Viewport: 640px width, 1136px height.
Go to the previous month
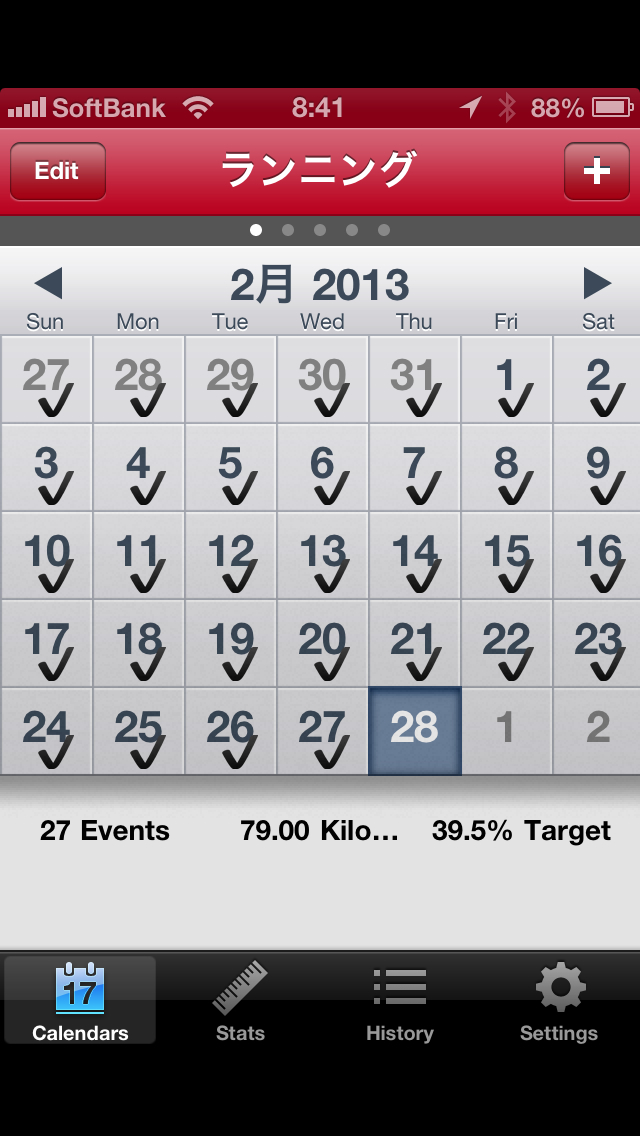tap(49, 283)
